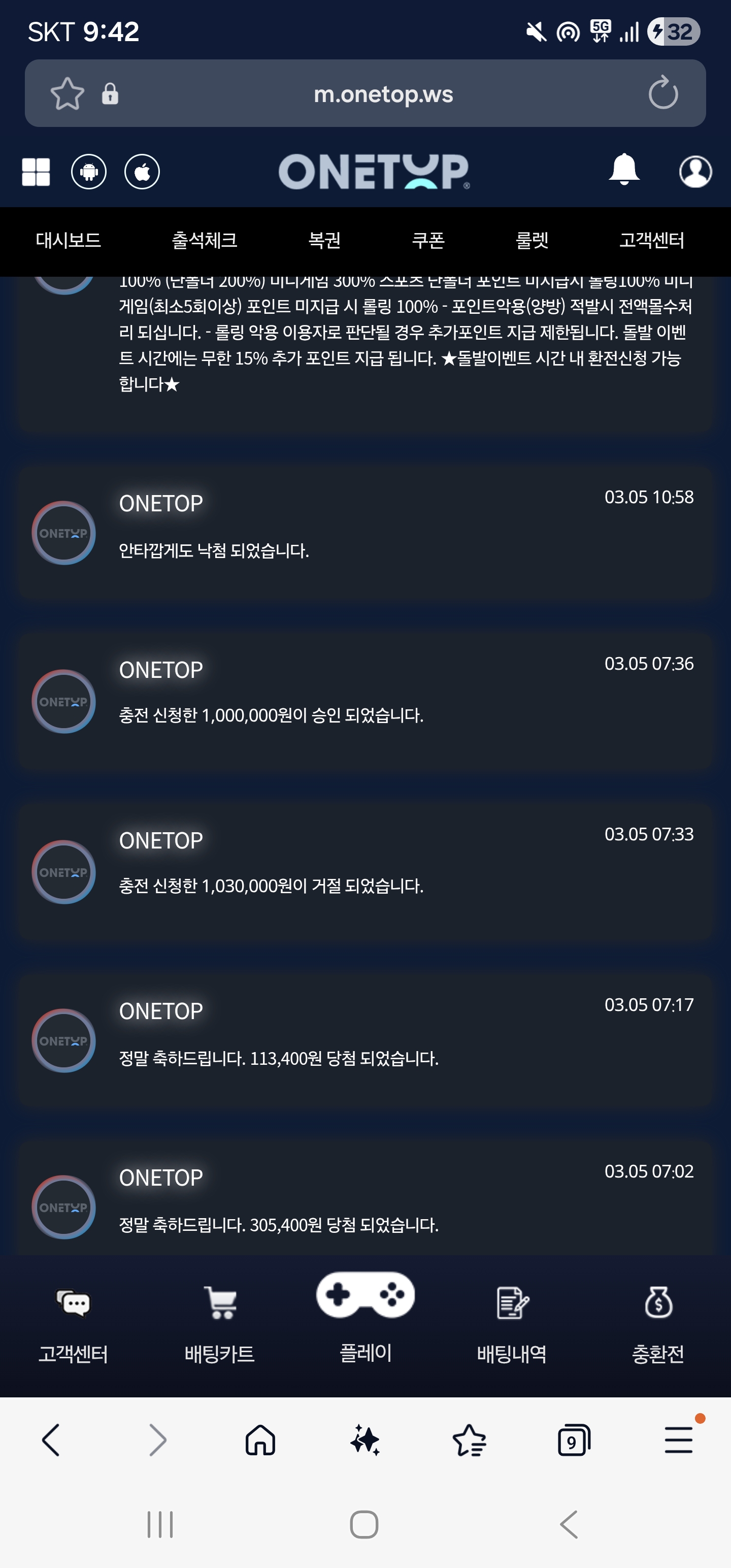Open the browser tabs switcher

pos(574,1440)
